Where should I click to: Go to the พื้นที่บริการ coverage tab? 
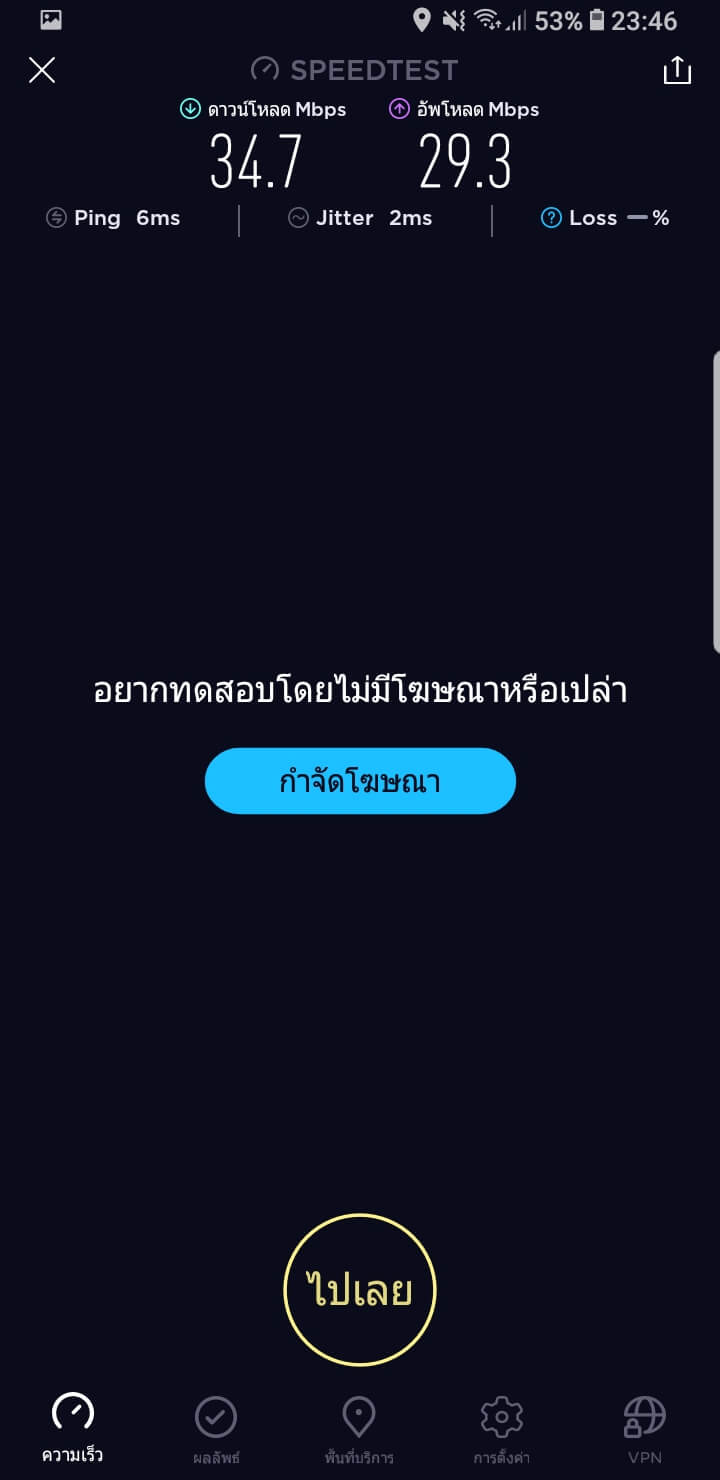358,1427
